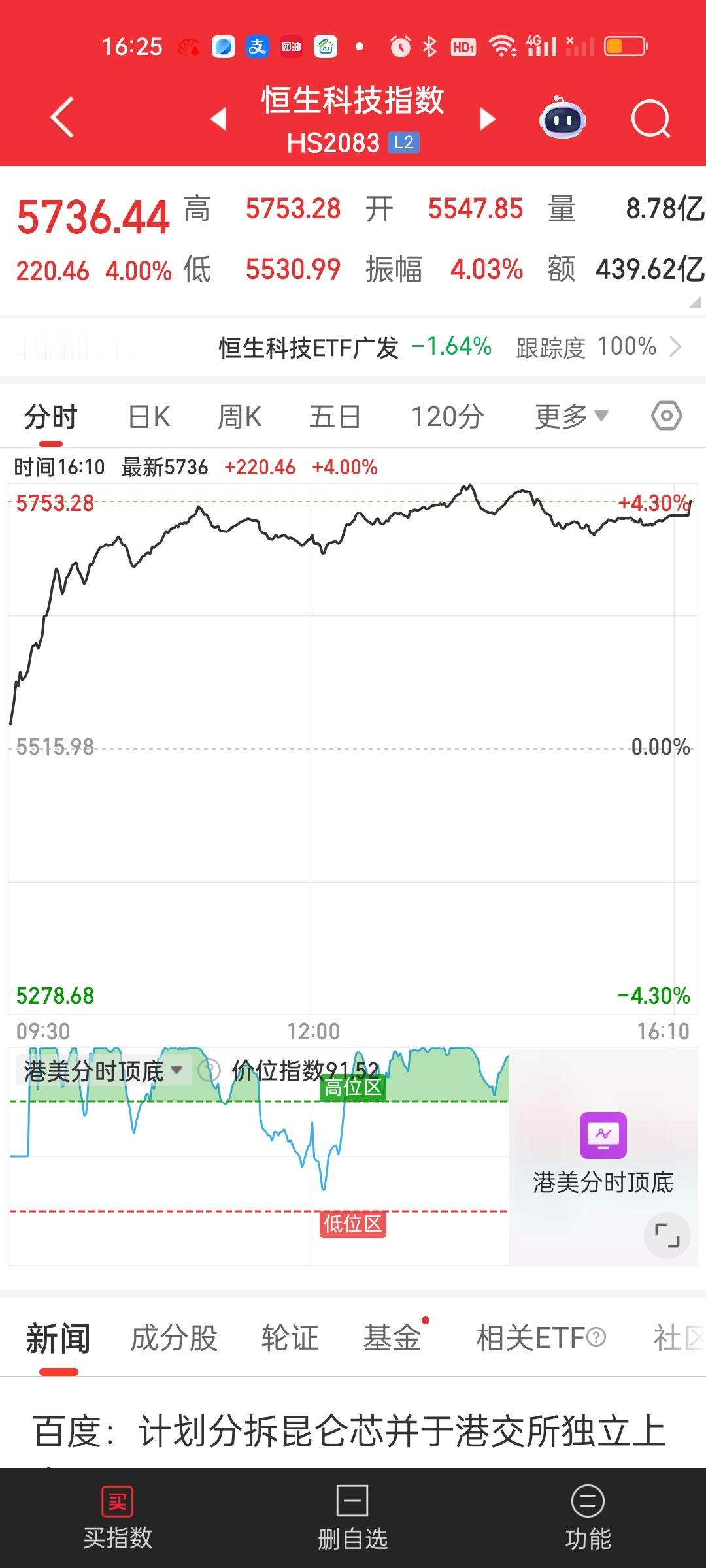Open search with the magnifier icon
Image resolution: width=706 pixels, height=1568 pixels.
tap(651, 120)
